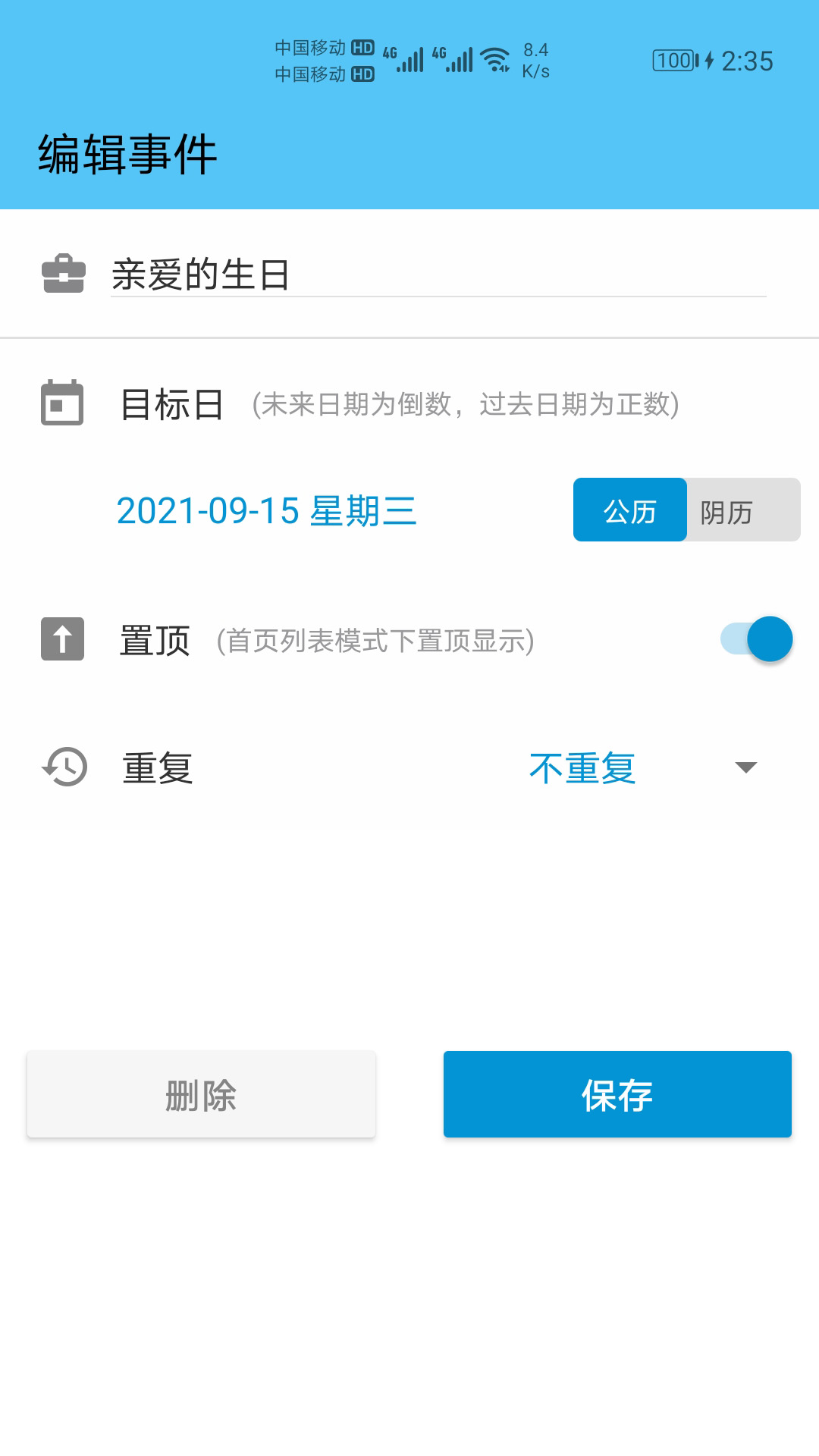Open the 不重复 repeat dropdown

(x=581, y=768)
